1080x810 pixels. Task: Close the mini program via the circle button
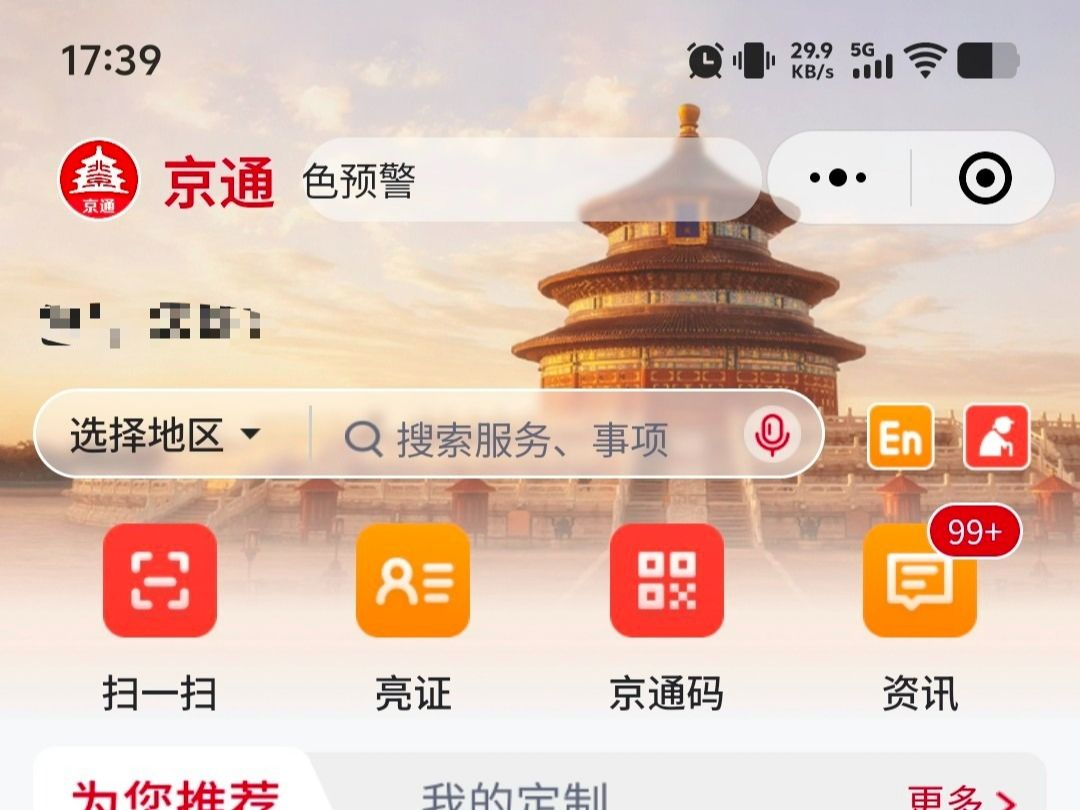point(984,179)
